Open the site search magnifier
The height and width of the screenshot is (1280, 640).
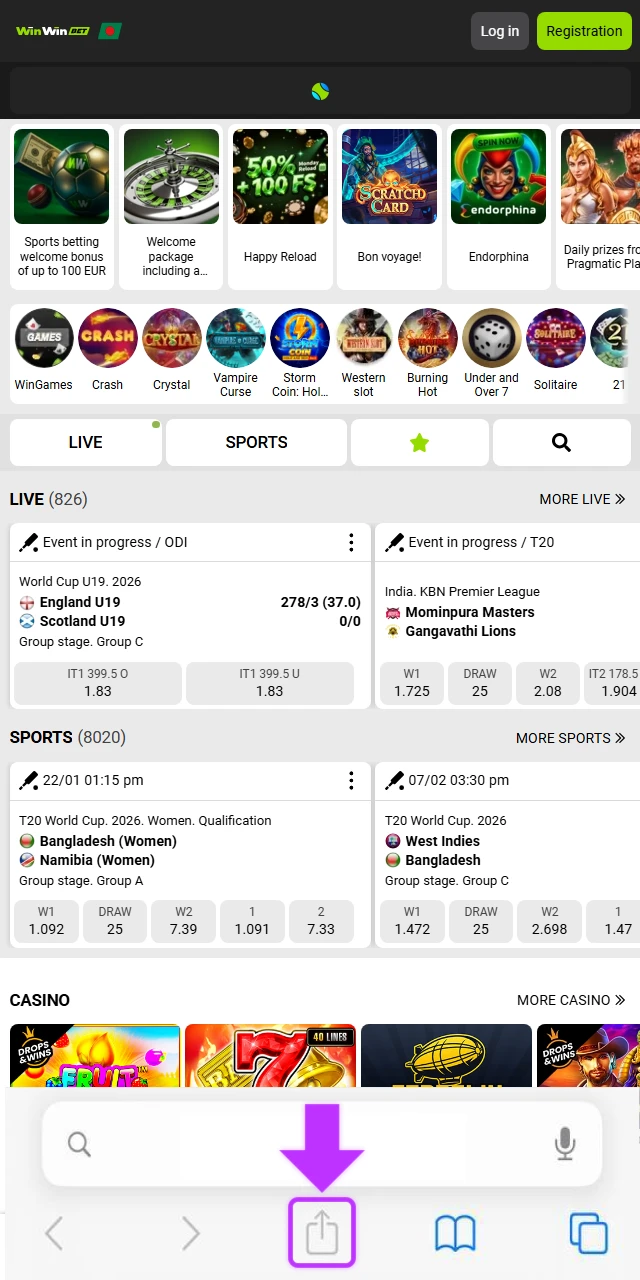[561, 442]
